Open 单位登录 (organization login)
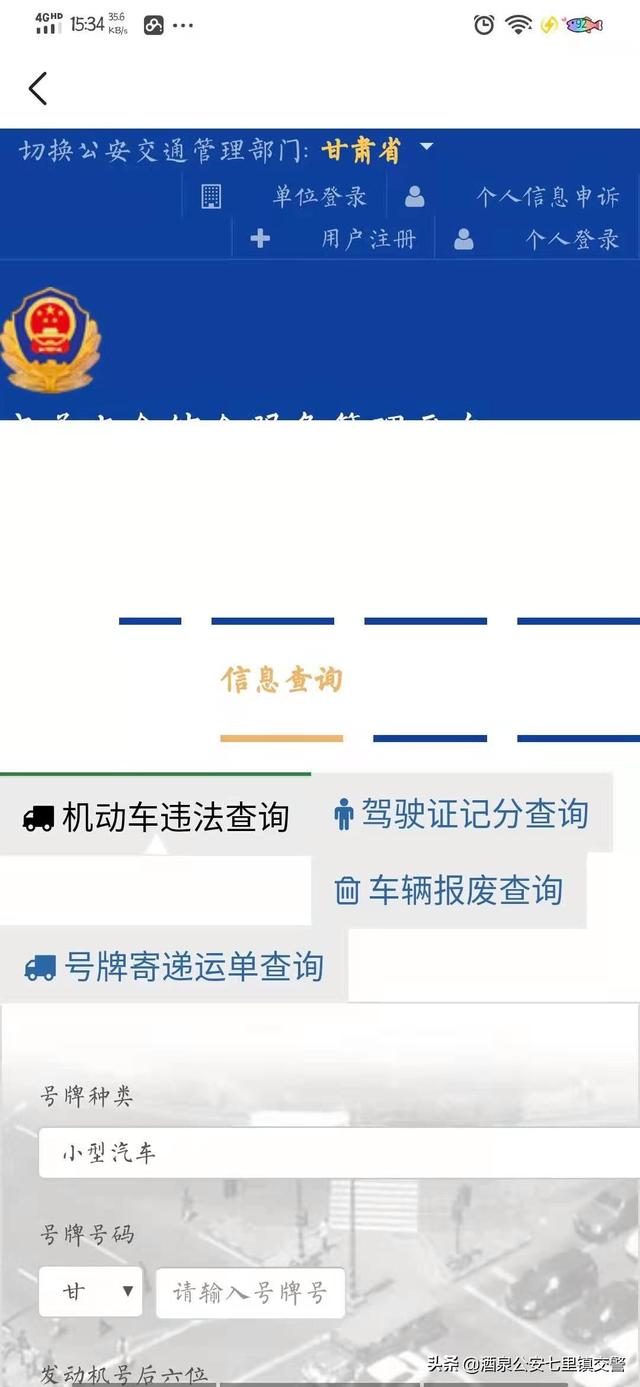The width and height of the screenshot is (640, 1387). (x=319, y=197)
